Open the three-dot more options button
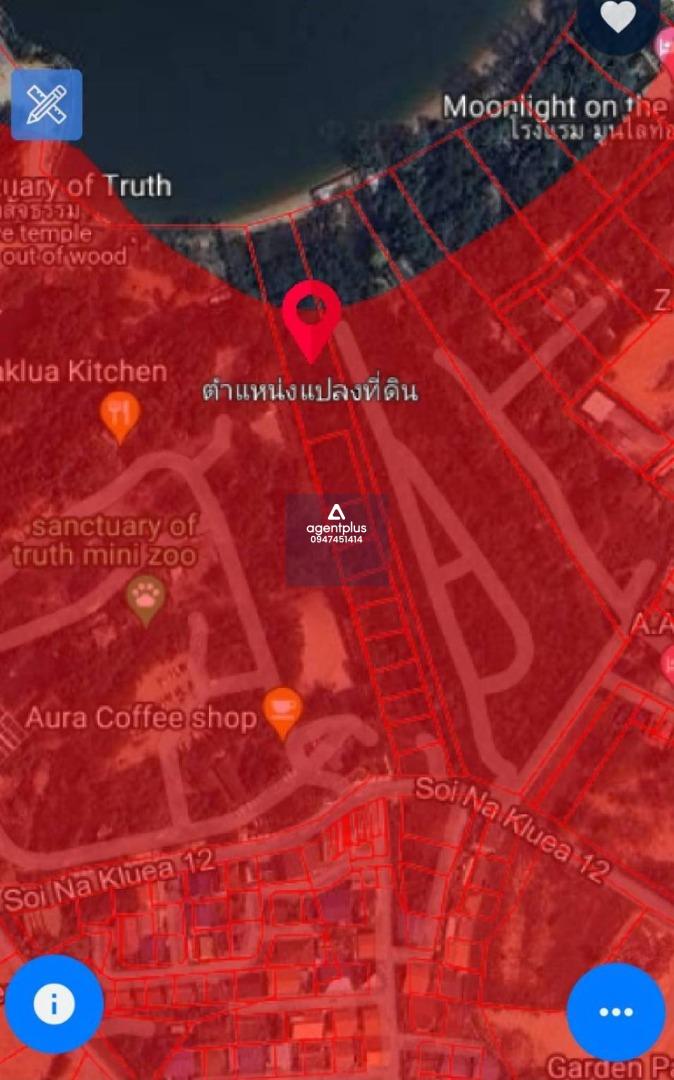The image size is (674, 1080). tap(615, 1012)
